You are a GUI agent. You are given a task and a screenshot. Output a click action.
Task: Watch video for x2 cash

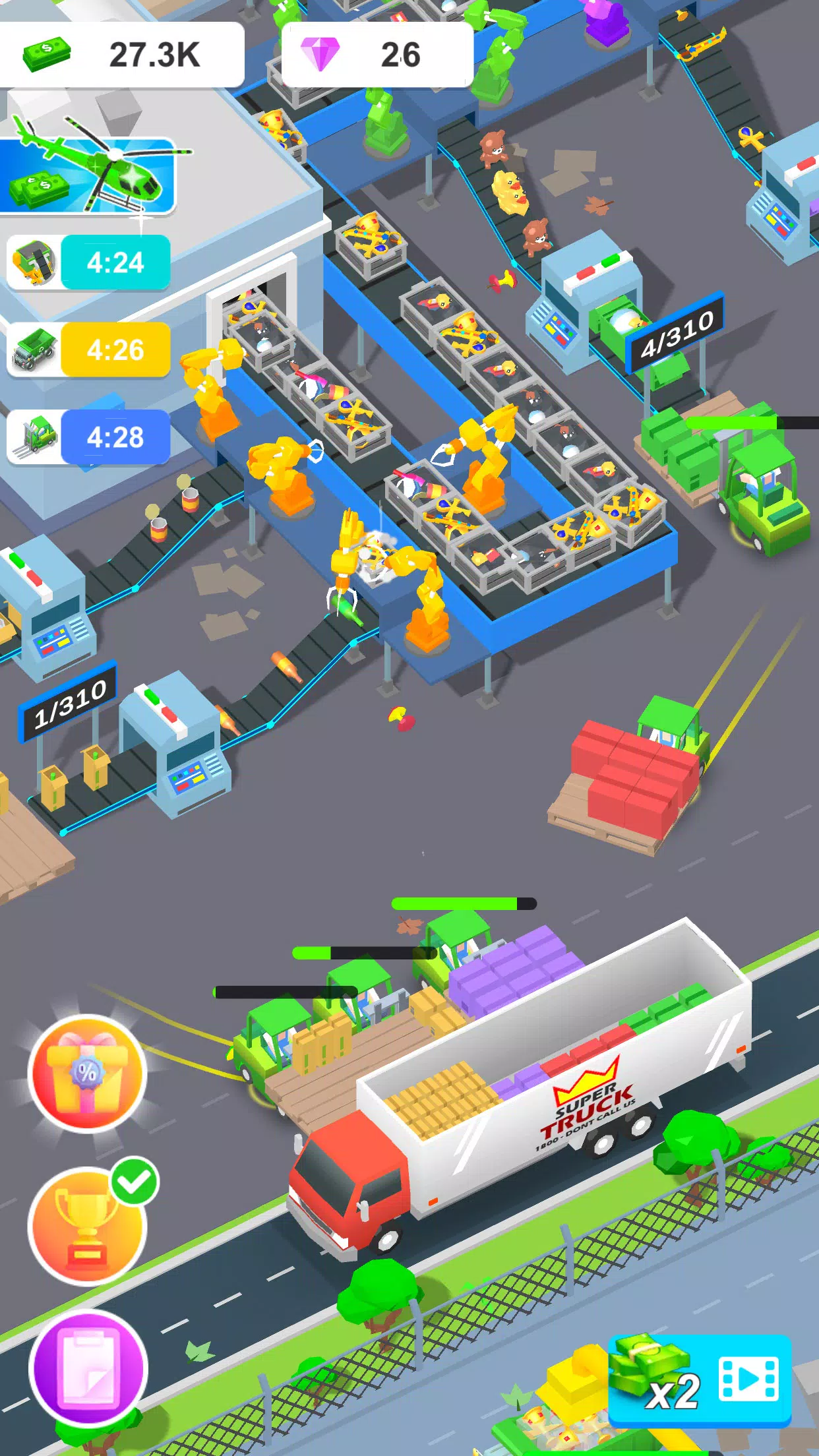tap(700, 1380)
